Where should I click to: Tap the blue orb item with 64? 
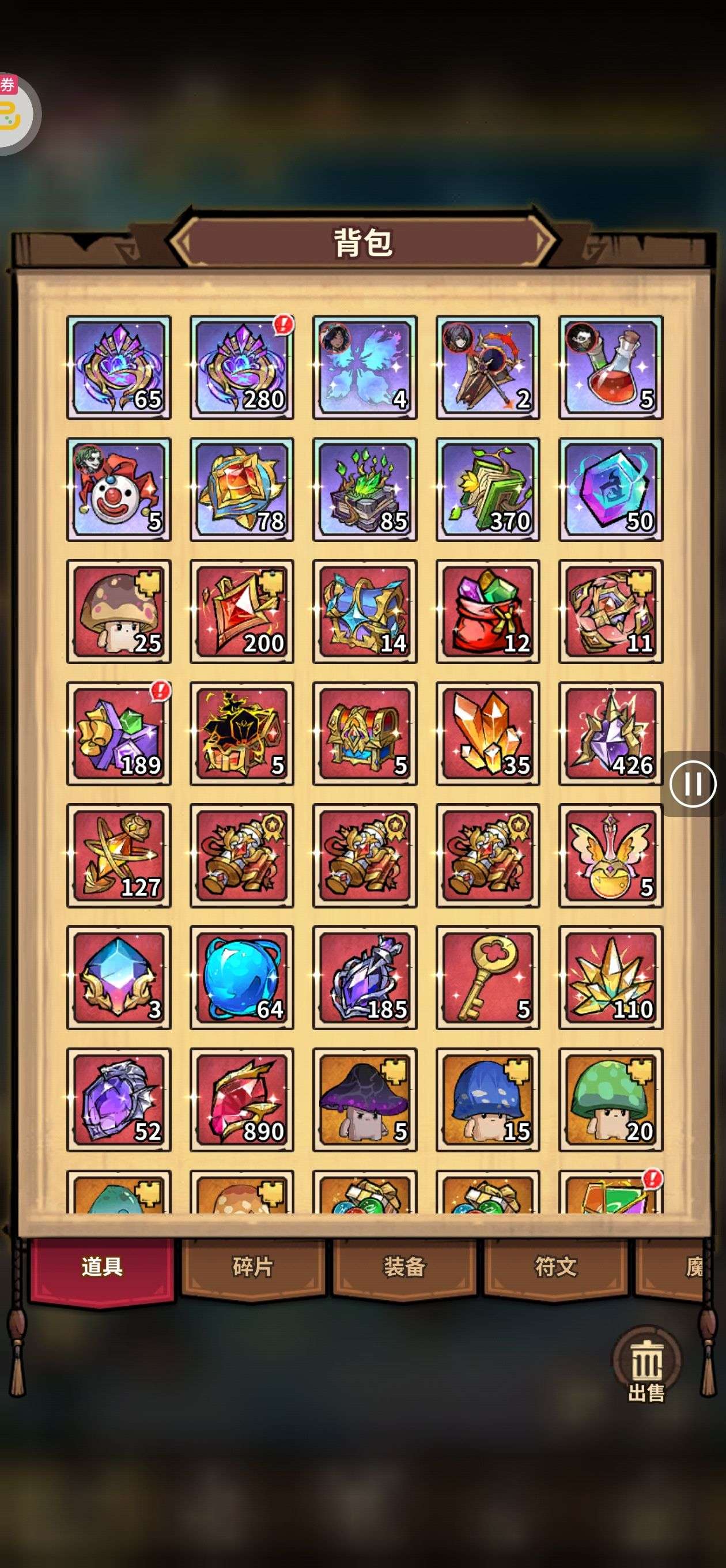[241, 977]
